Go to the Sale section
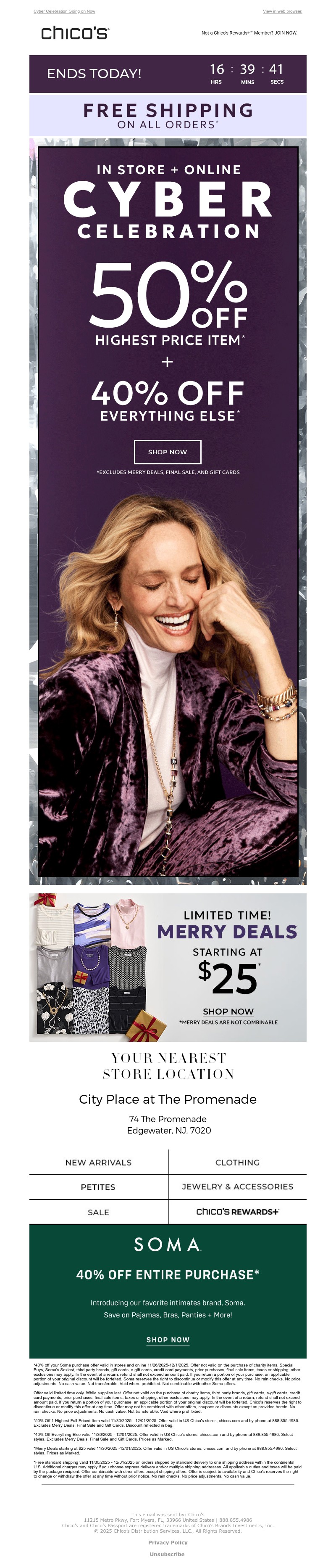The width and height of the screenshot is (336, 1568). [98, 1212]
